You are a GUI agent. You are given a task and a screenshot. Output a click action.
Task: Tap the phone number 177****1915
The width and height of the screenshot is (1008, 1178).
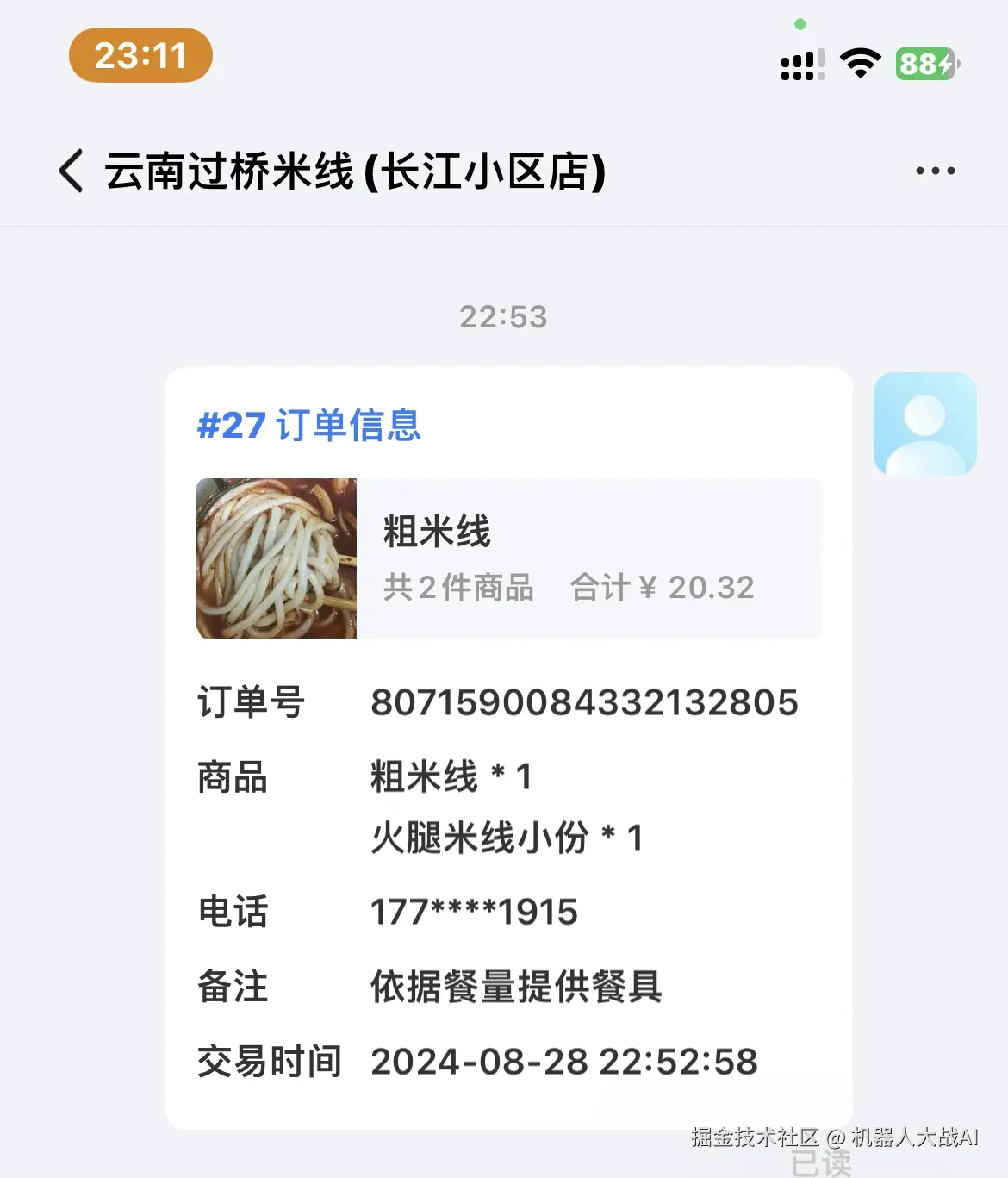pos(473,911)
